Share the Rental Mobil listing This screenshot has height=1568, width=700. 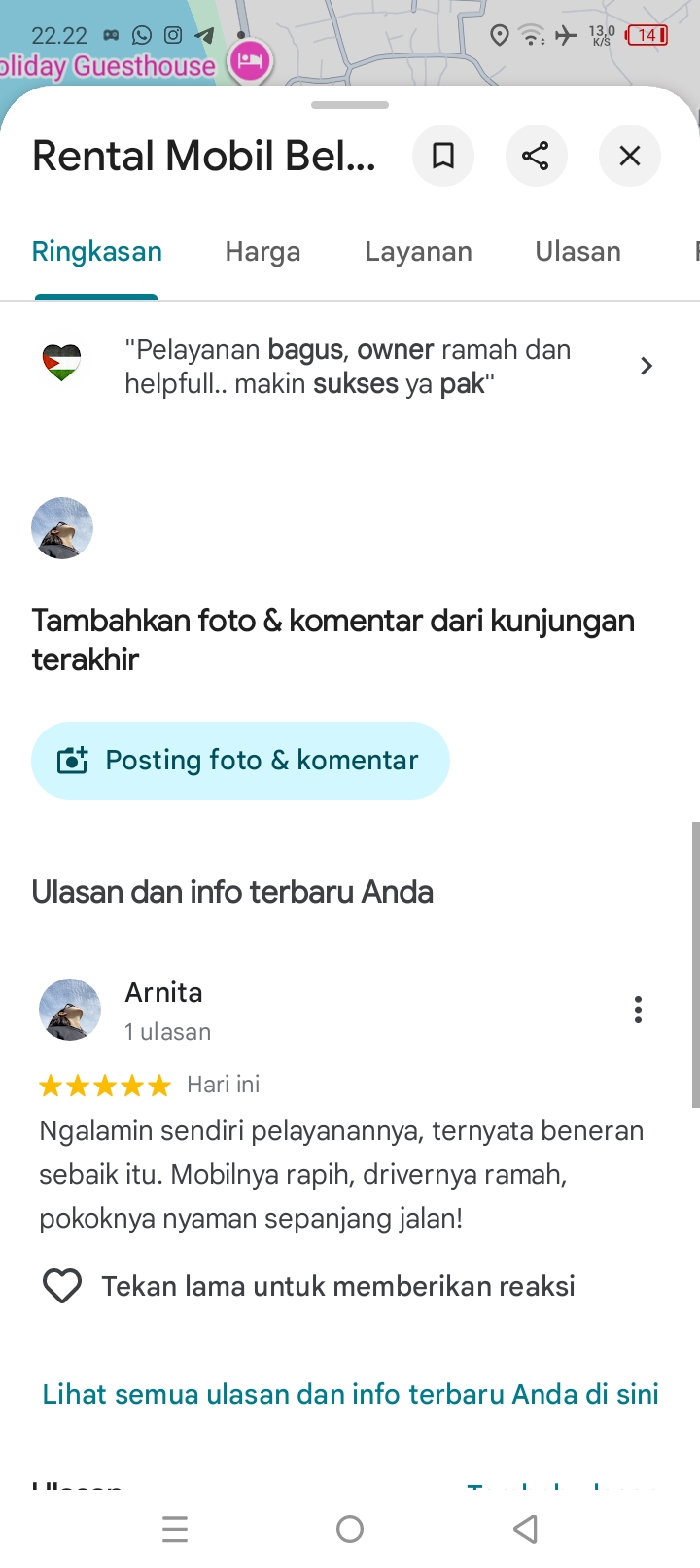pos(536,156)
